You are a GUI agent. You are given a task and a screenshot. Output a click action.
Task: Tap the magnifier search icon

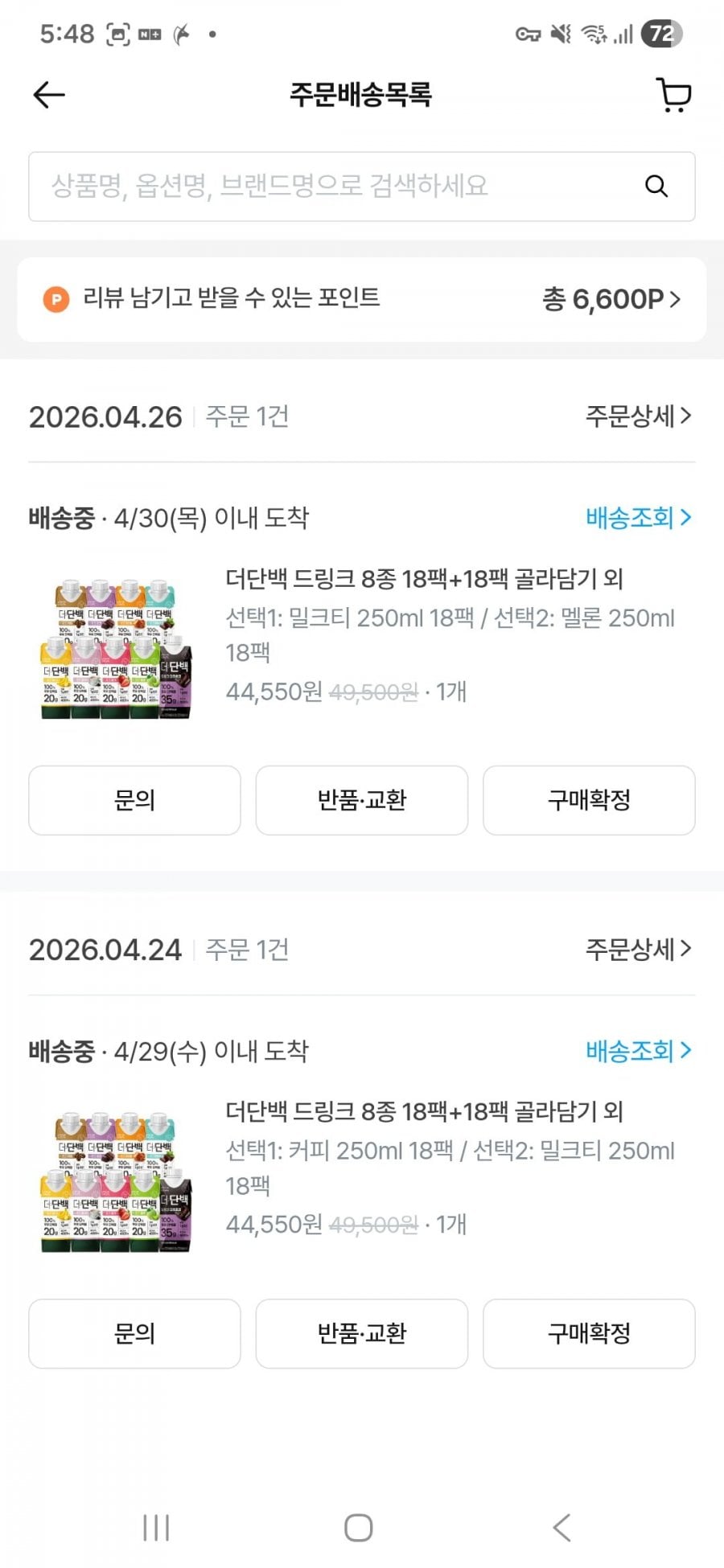[656, 187]
